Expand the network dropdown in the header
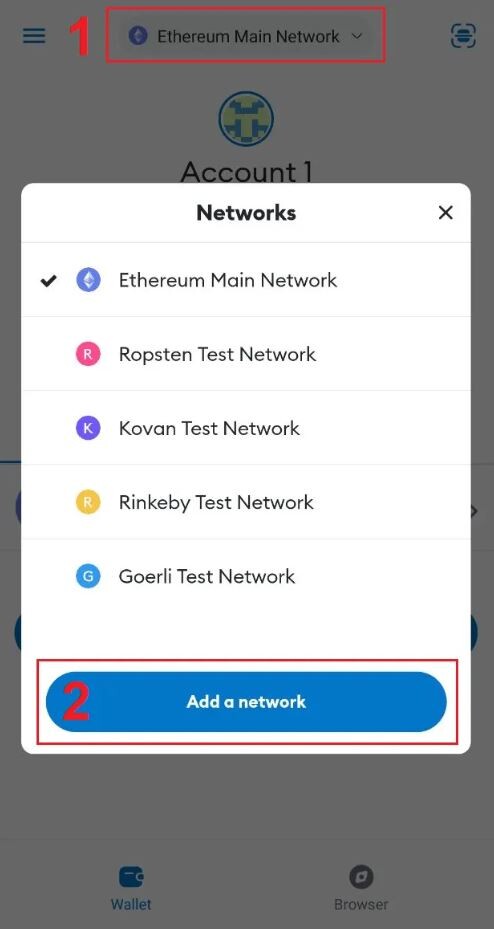Image resolution: width=494 pixels, height=929 pixels. (246, 36)
